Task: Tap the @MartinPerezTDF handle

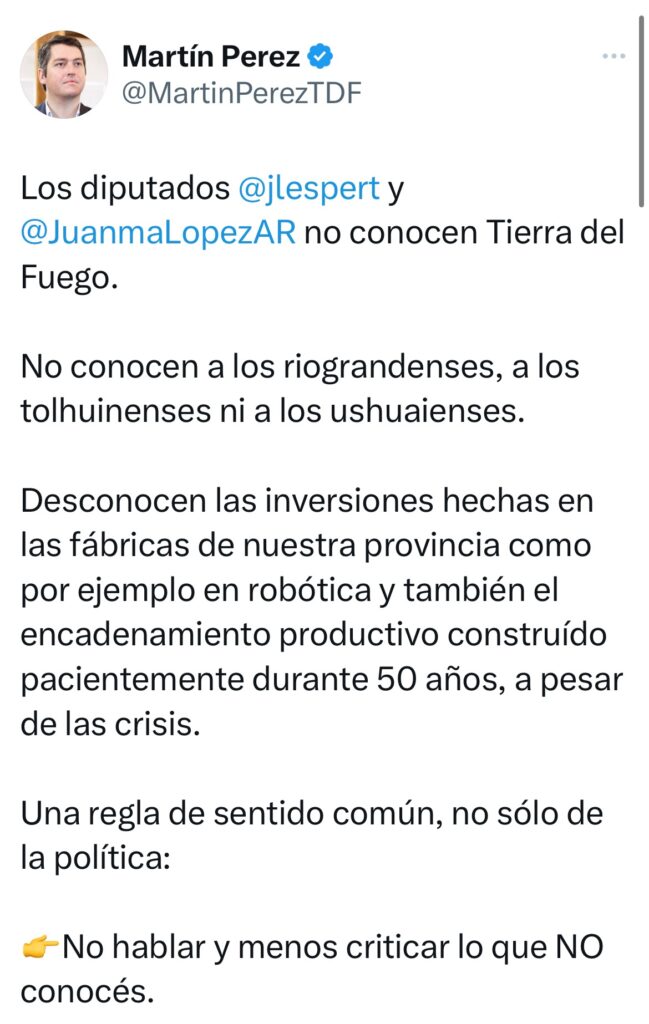Action: point(241,94)
